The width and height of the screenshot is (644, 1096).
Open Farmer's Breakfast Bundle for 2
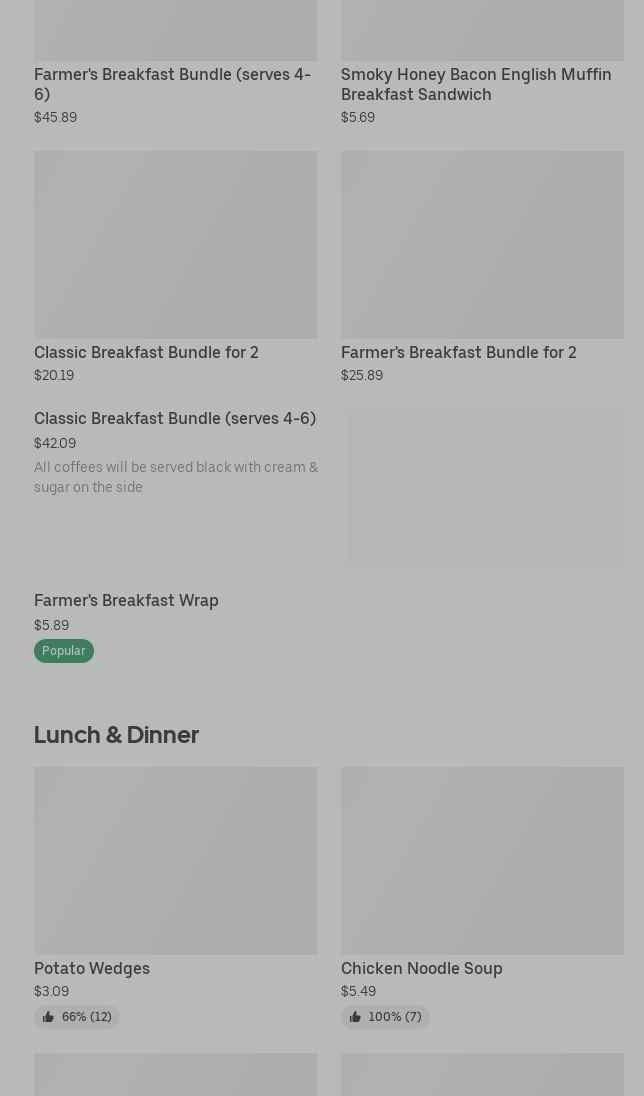point(458,352)
